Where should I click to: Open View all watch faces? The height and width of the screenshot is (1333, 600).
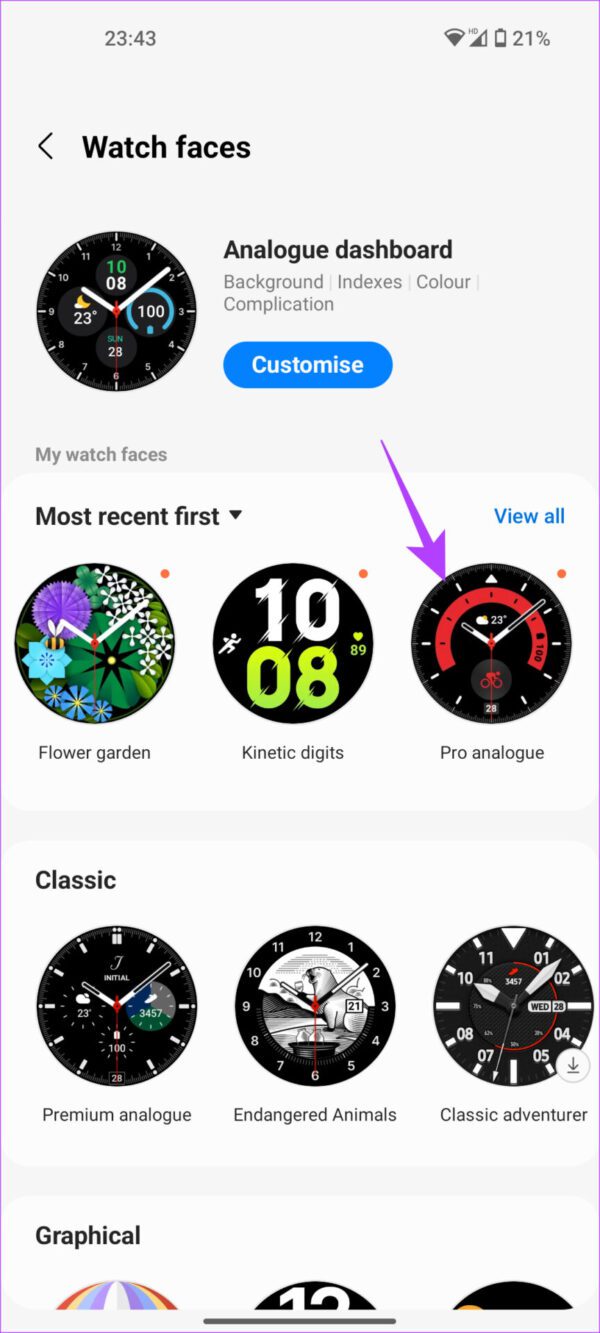[529, 516]
